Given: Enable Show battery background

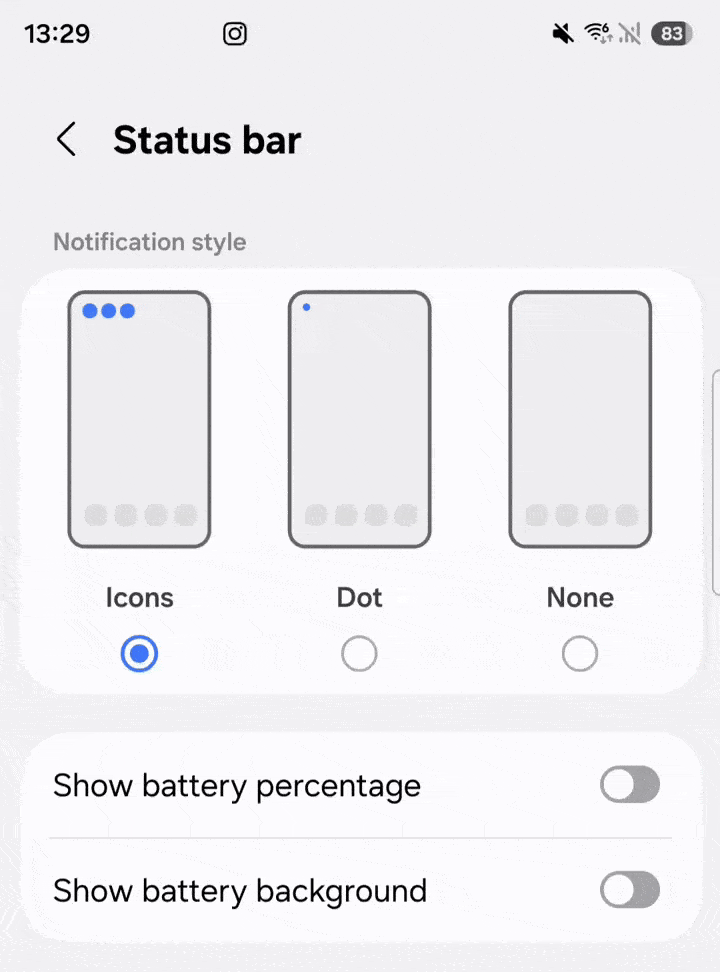Looking at the screenshot, I should click(629, 890).
